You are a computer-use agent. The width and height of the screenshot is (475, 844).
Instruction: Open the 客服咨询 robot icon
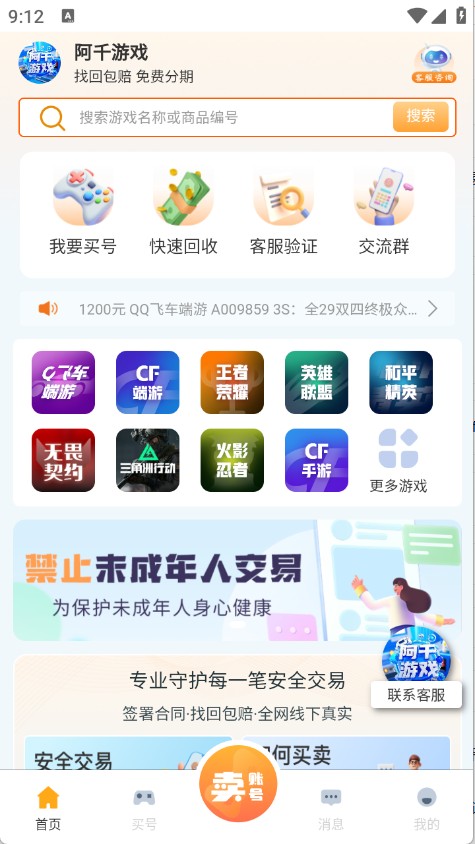coord(434,64)
